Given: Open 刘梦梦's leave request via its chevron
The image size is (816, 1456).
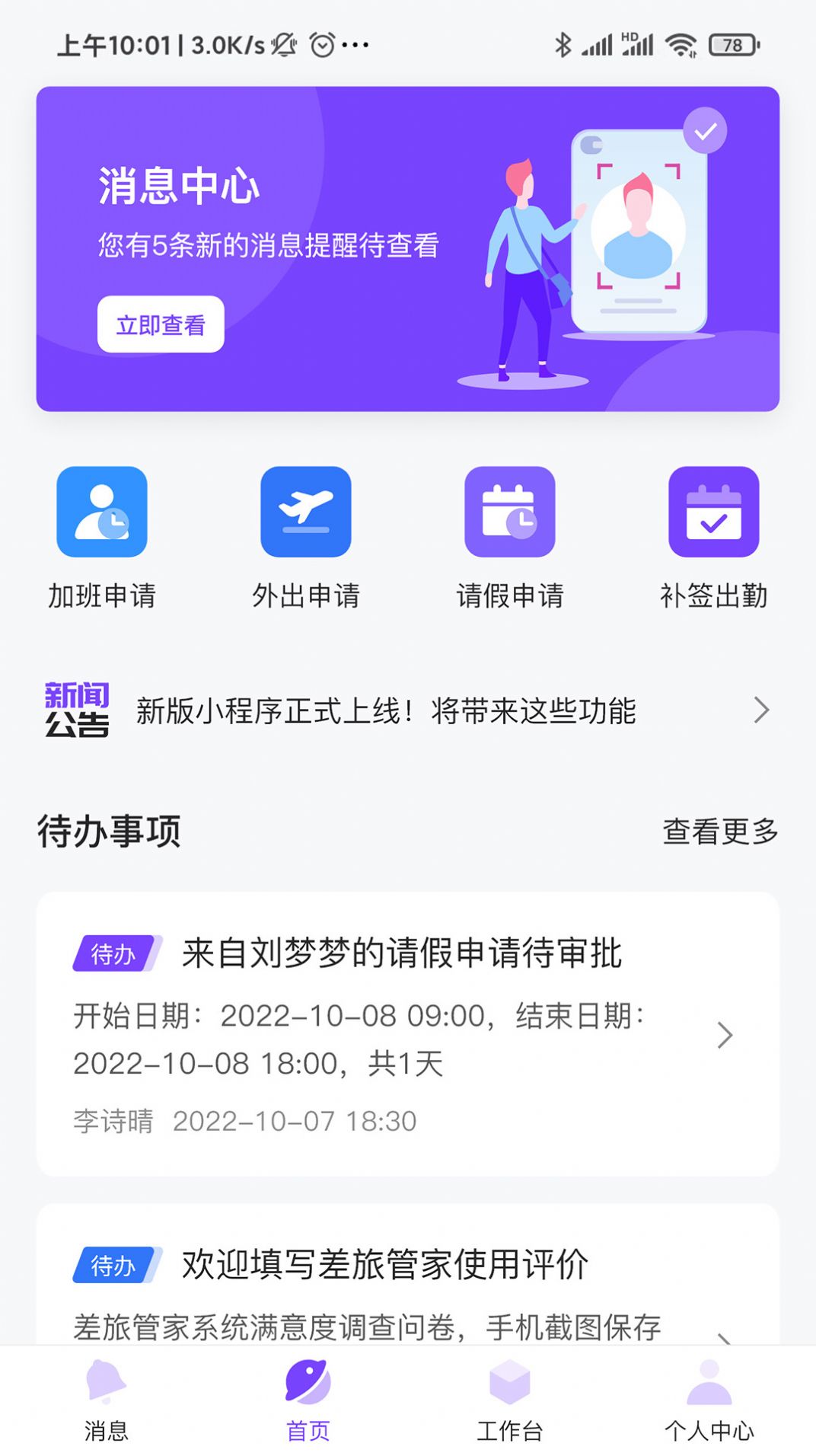Looking at the screenshot, I should (722, 1036).
